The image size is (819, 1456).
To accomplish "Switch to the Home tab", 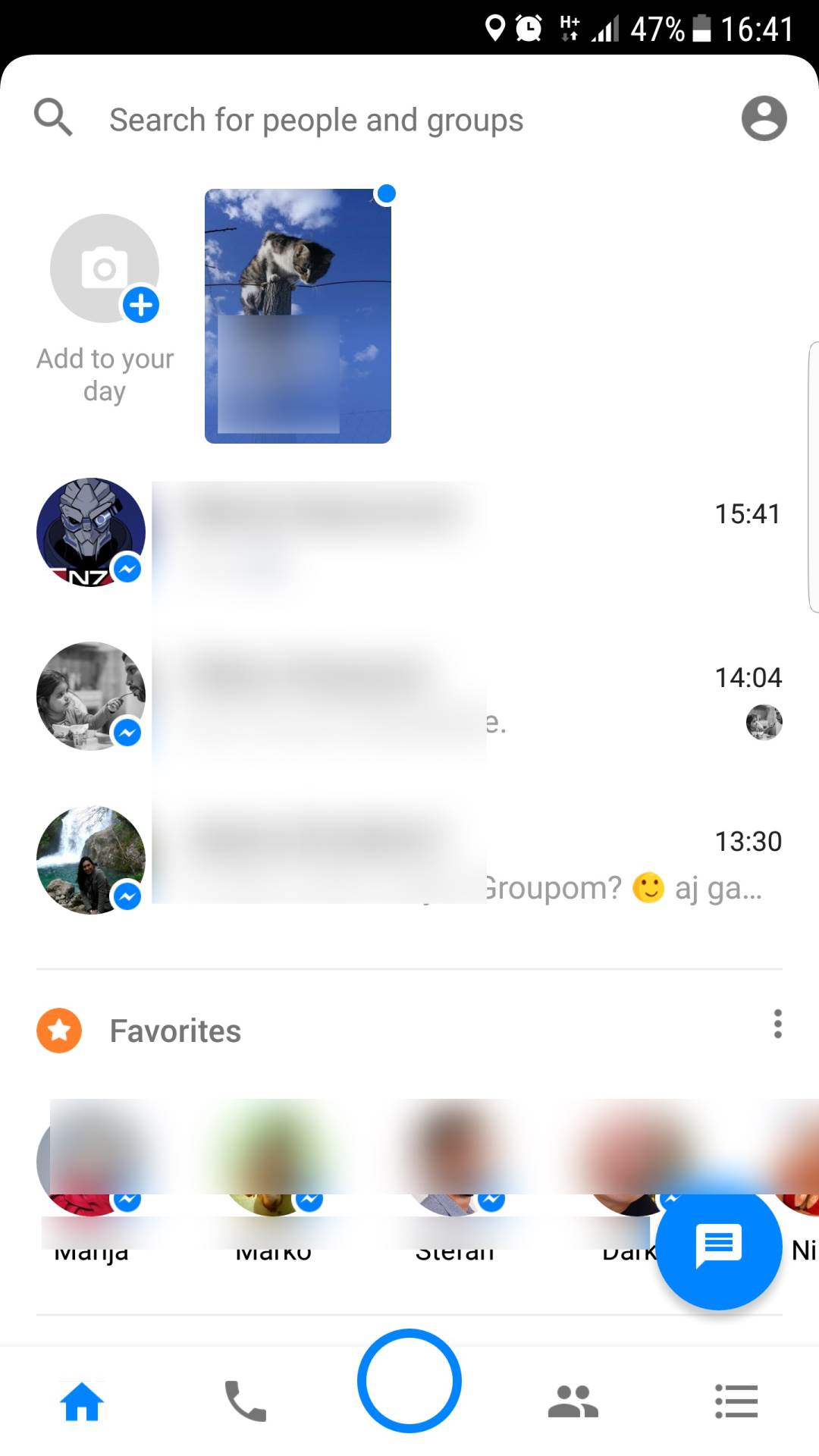I will [x=82, y=1401].
